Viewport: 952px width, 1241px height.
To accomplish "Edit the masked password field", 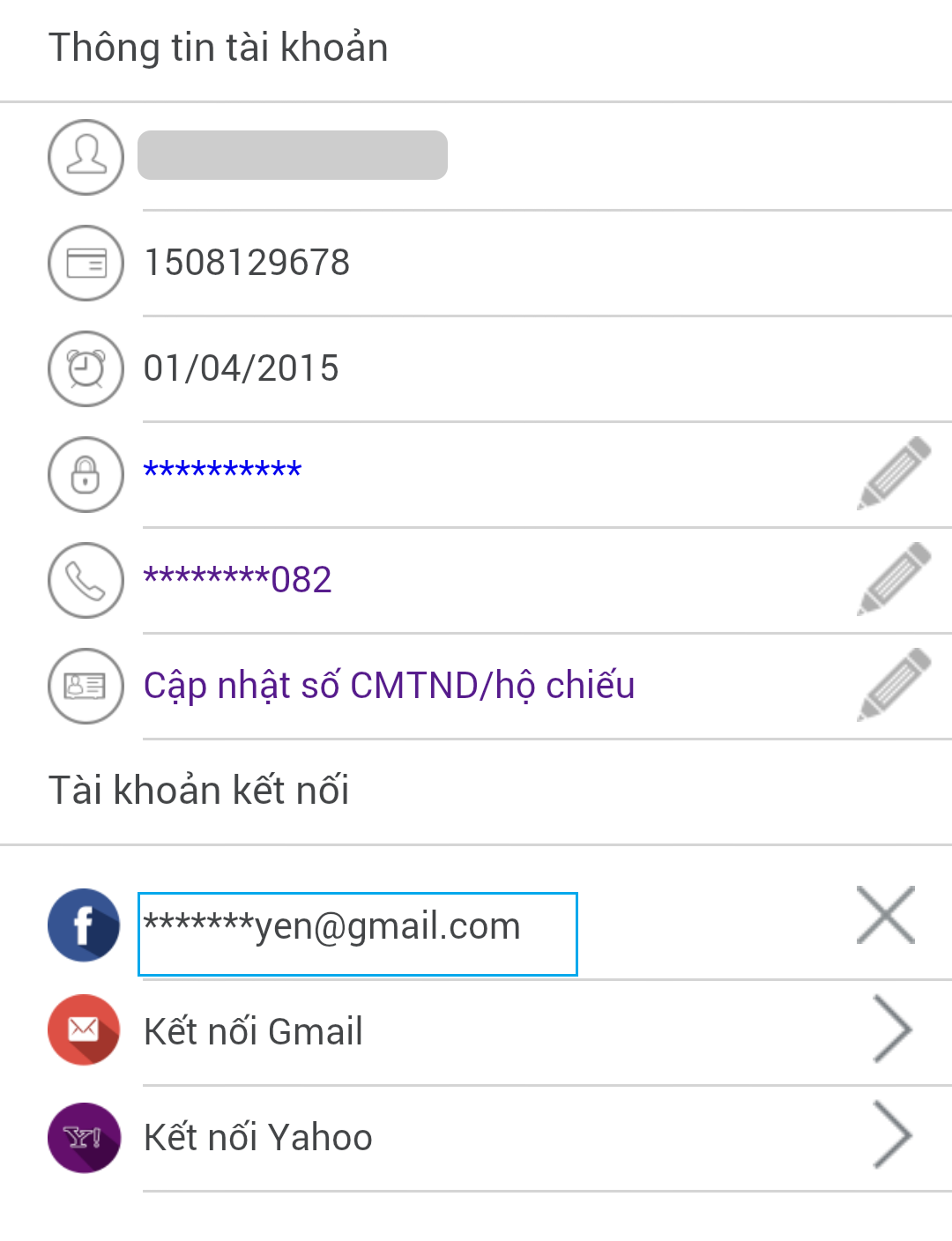I will click(894, 473).
